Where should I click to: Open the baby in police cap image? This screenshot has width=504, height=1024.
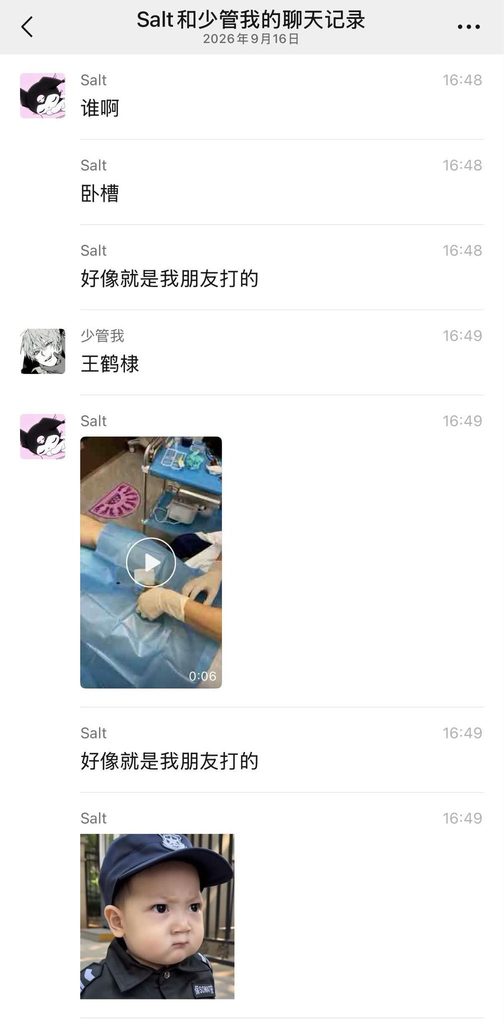click(157, 916)
